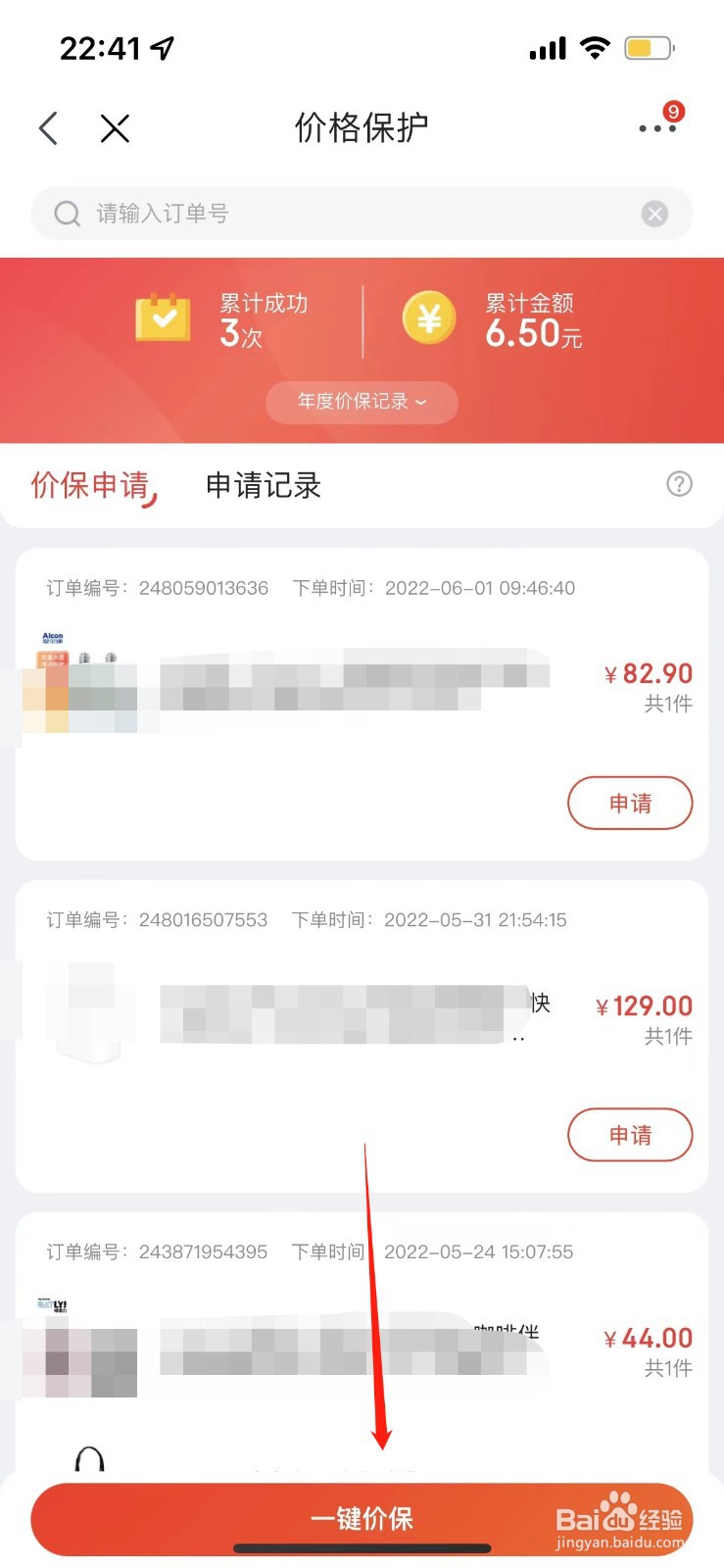Image resolution: width=724 pixels, height=1568 pixels.
Task: Tap the yellow calendar icon beside 累计成功
Action: tap(163, 318)
